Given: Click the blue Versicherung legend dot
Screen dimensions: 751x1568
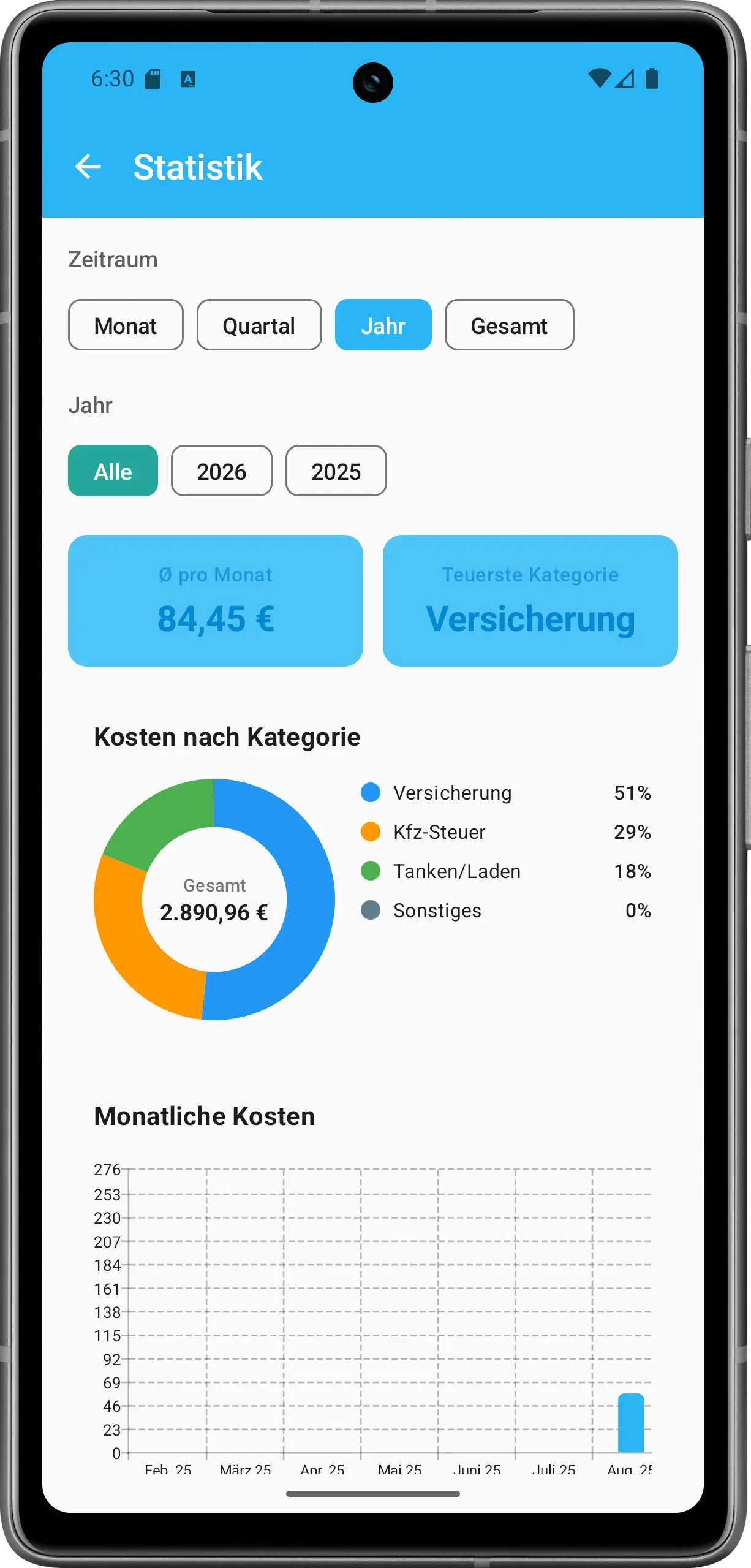Looking at the screenshot, I should (371, 792).
